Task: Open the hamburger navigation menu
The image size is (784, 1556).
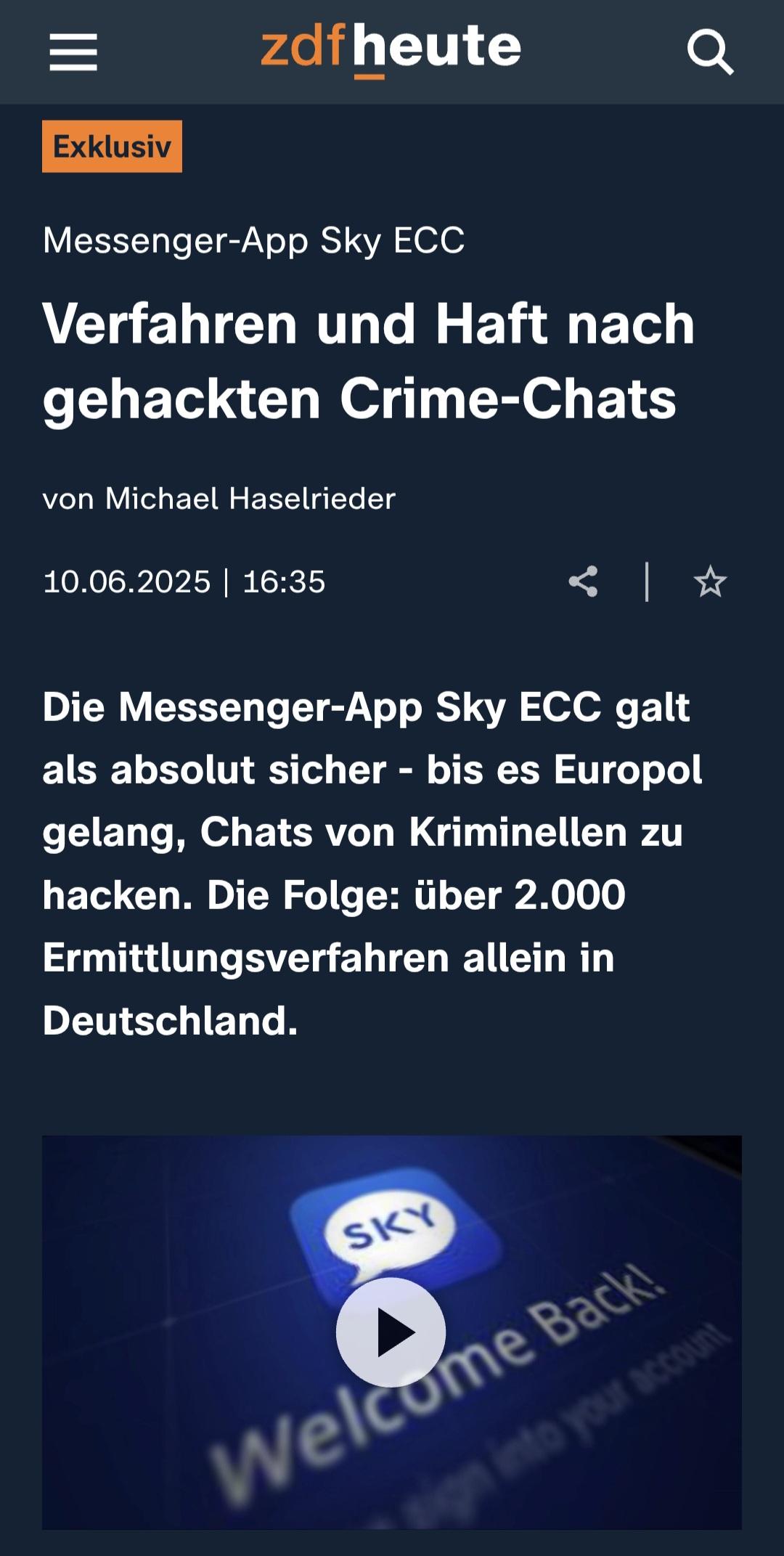Action: (73, 52)
